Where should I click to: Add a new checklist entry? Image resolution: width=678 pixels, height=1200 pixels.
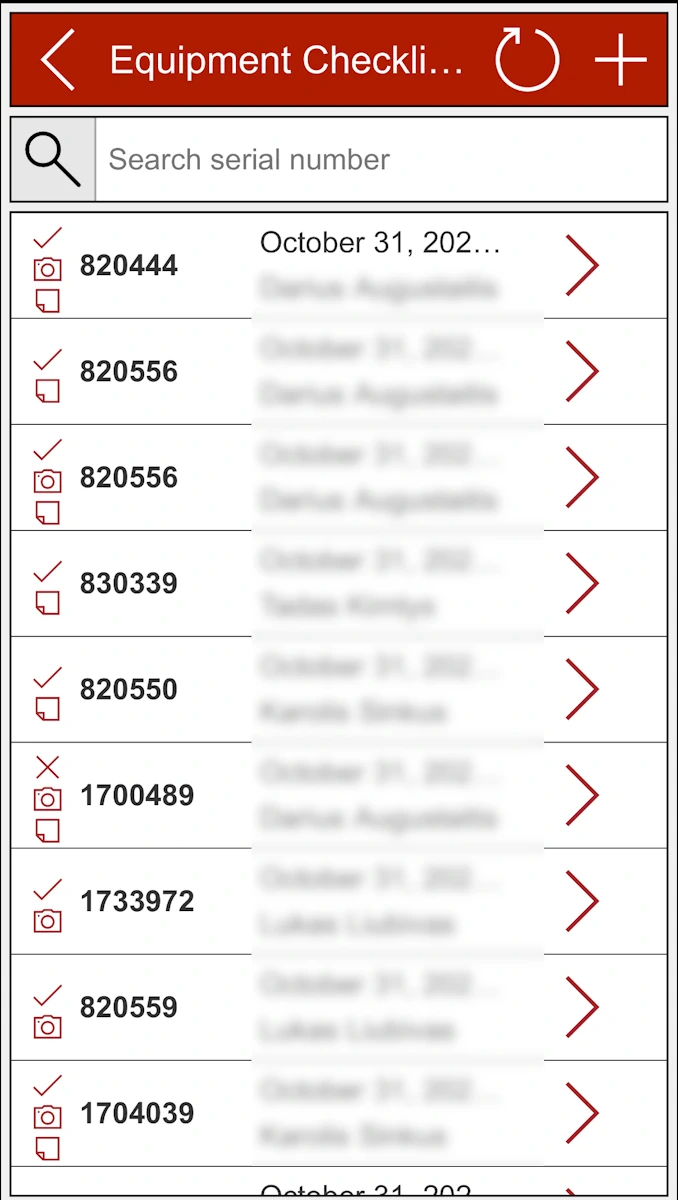tap(621, 60)
